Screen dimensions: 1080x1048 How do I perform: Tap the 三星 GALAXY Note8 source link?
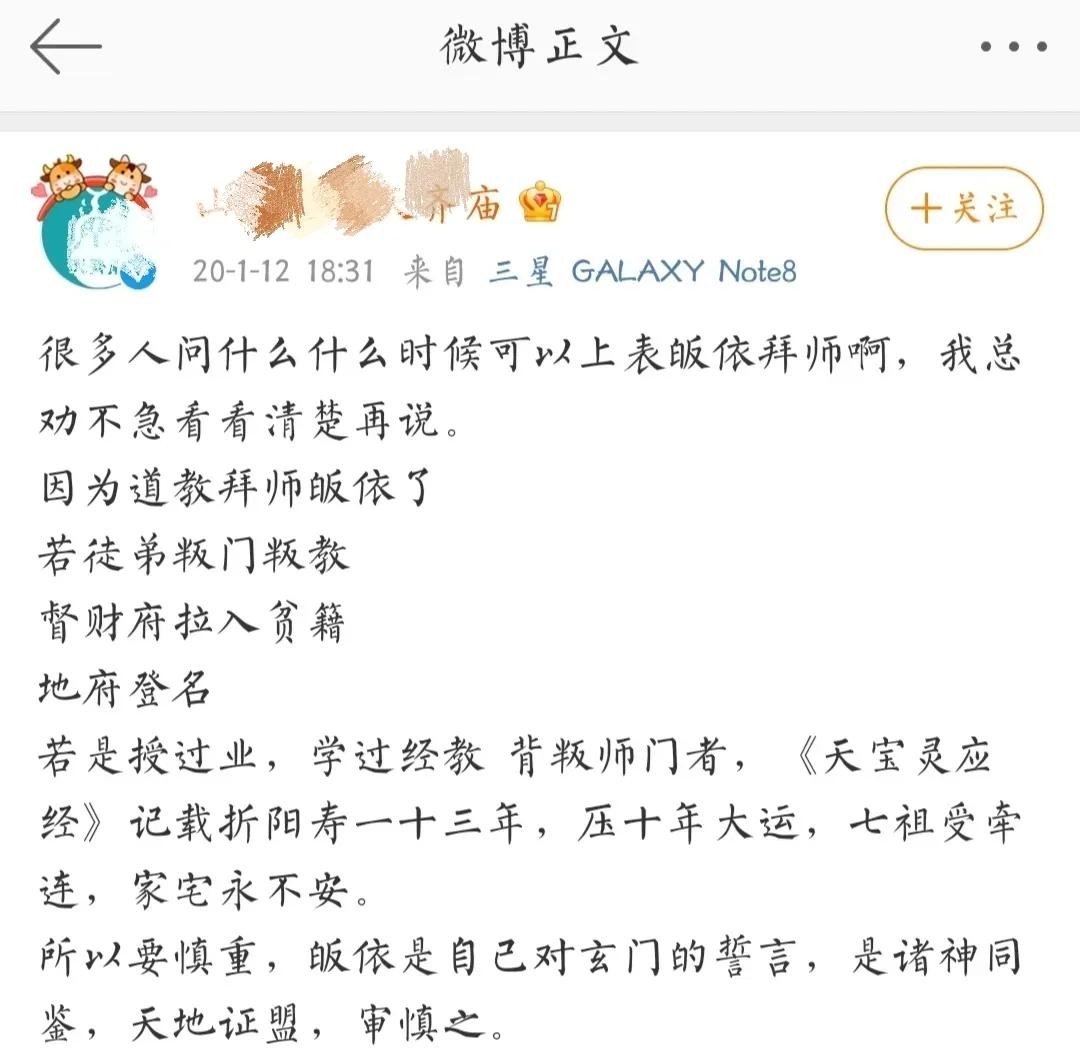click(642, 271)
